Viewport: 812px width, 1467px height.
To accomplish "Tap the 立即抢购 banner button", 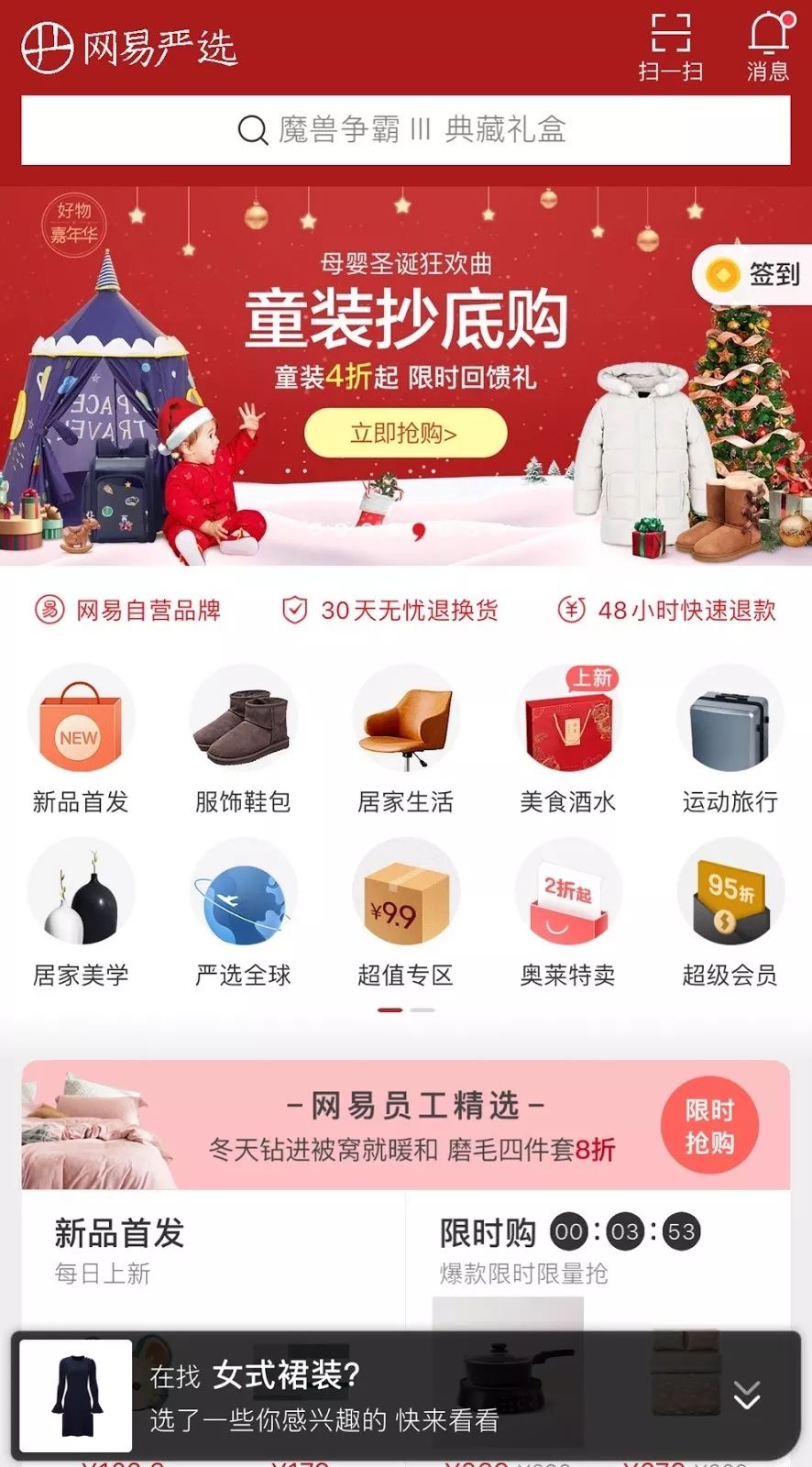I will point(405,433).
